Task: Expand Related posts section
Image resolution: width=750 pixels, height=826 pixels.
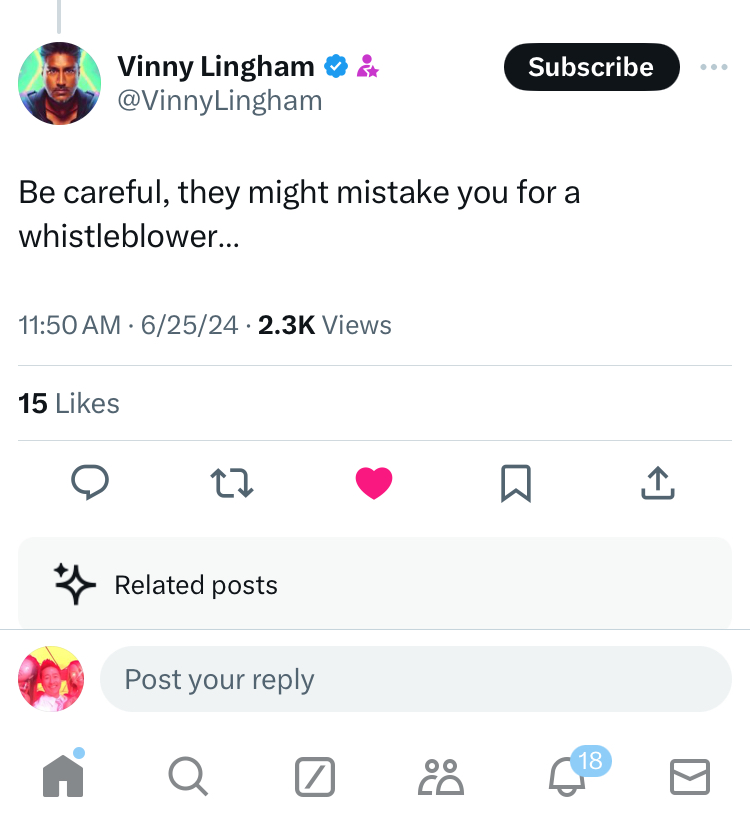Action: [x=195, y=584]
